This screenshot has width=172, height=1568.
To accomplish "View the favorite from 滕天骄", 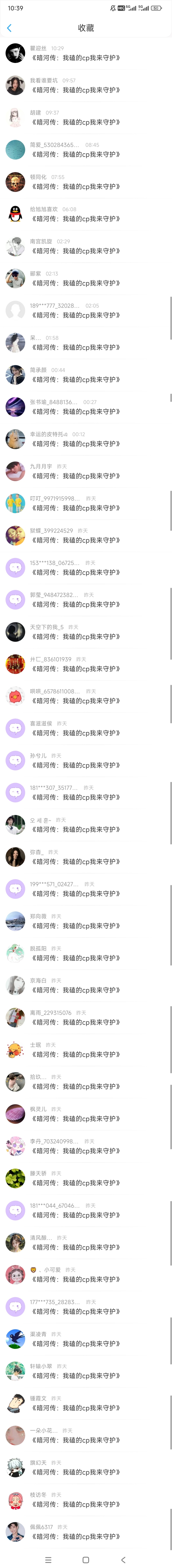I will coord(76,1183).
